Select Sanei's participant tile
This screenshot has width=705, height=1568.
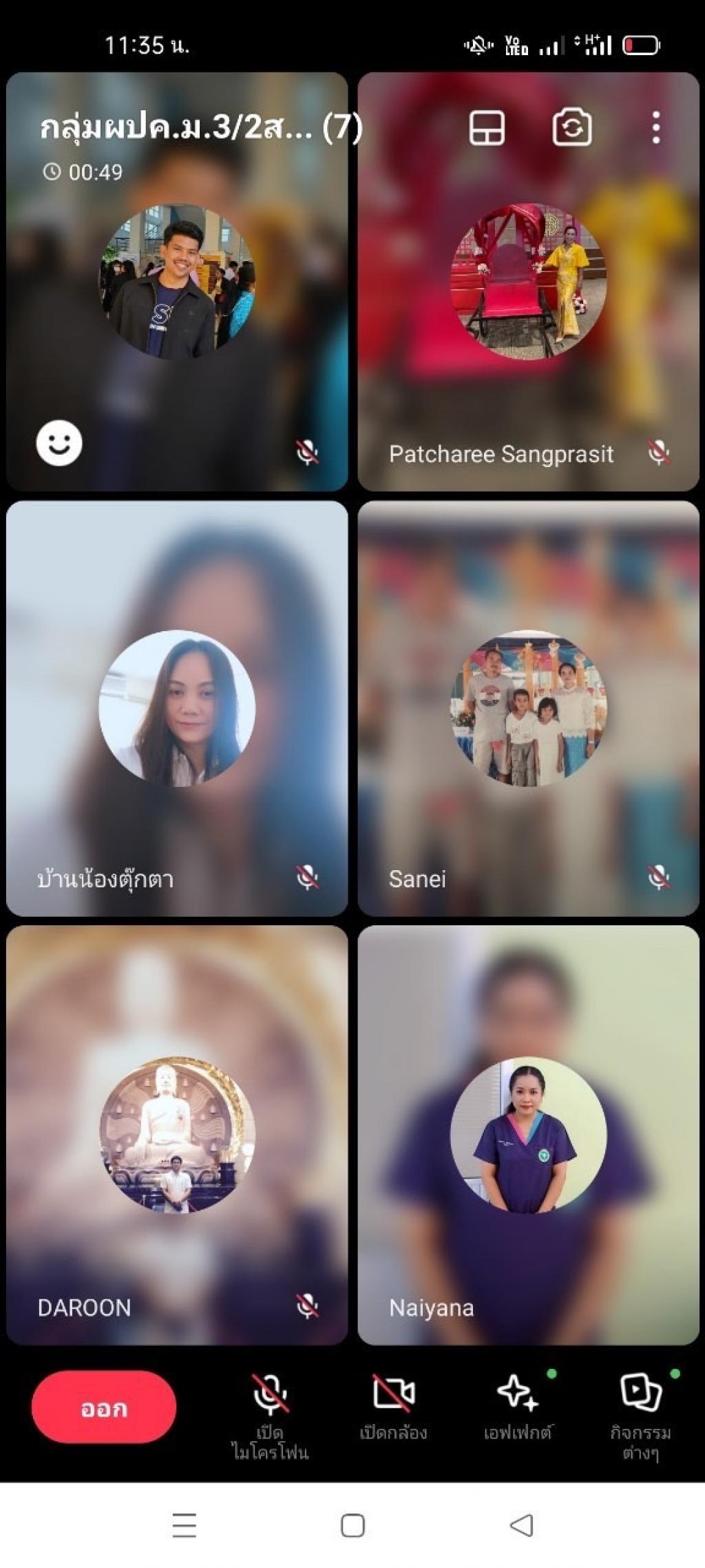tap(528, 708)
